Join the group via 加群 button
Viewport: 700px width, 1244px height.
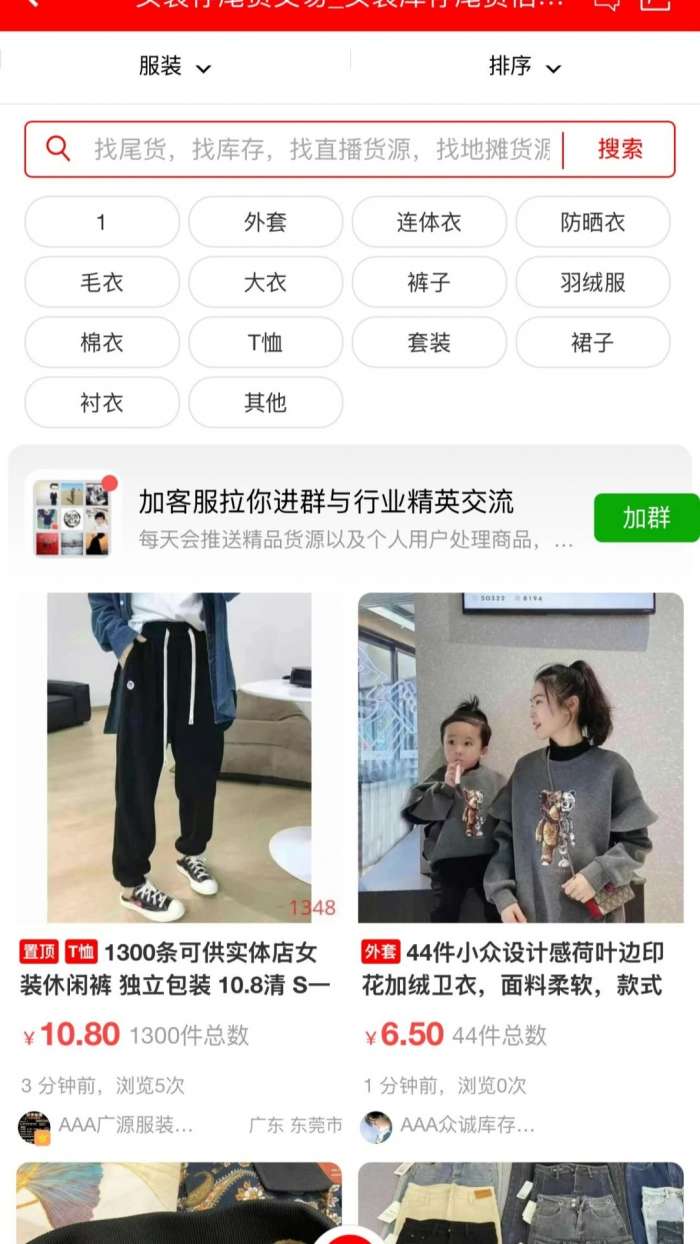coord(646,517)
